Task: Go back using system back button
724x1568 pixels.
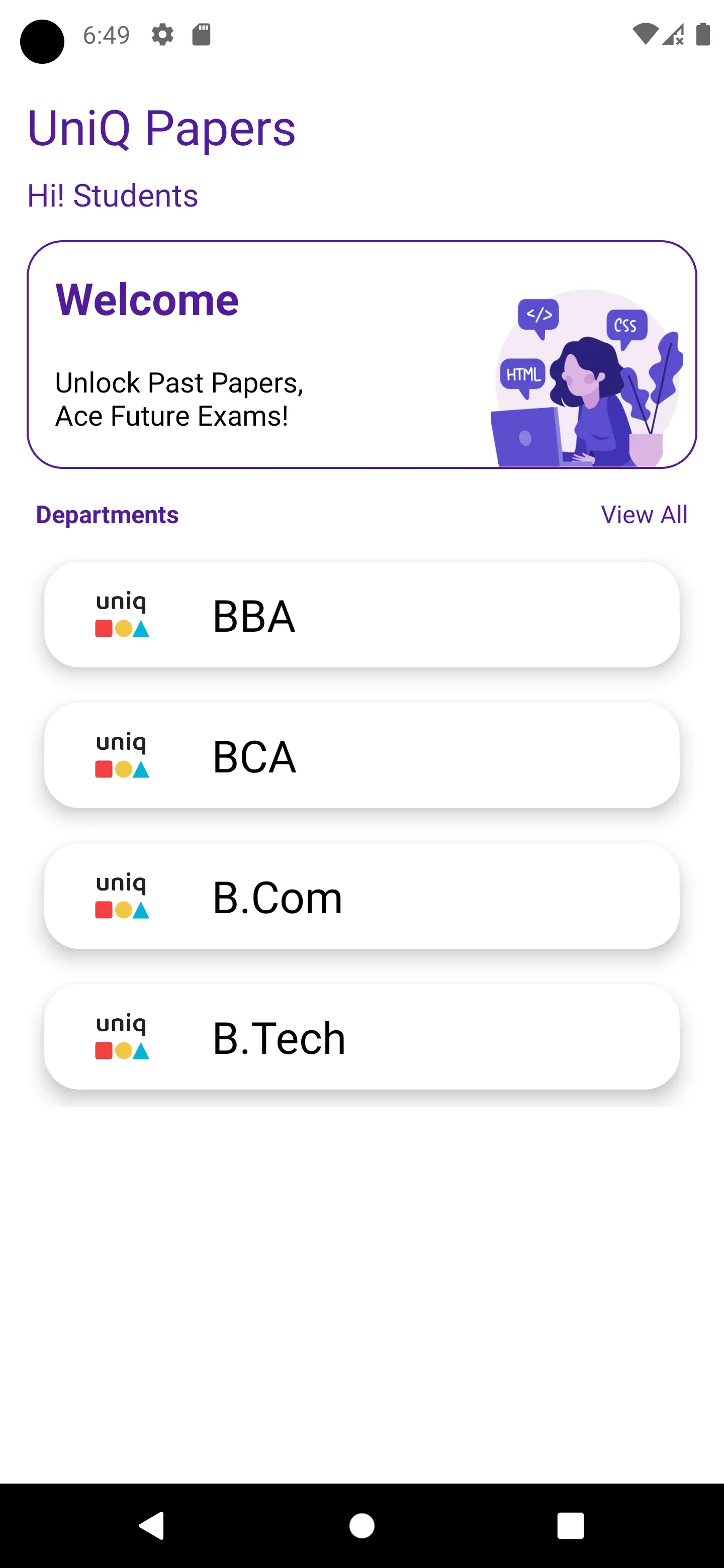Action: [152, 1525]
